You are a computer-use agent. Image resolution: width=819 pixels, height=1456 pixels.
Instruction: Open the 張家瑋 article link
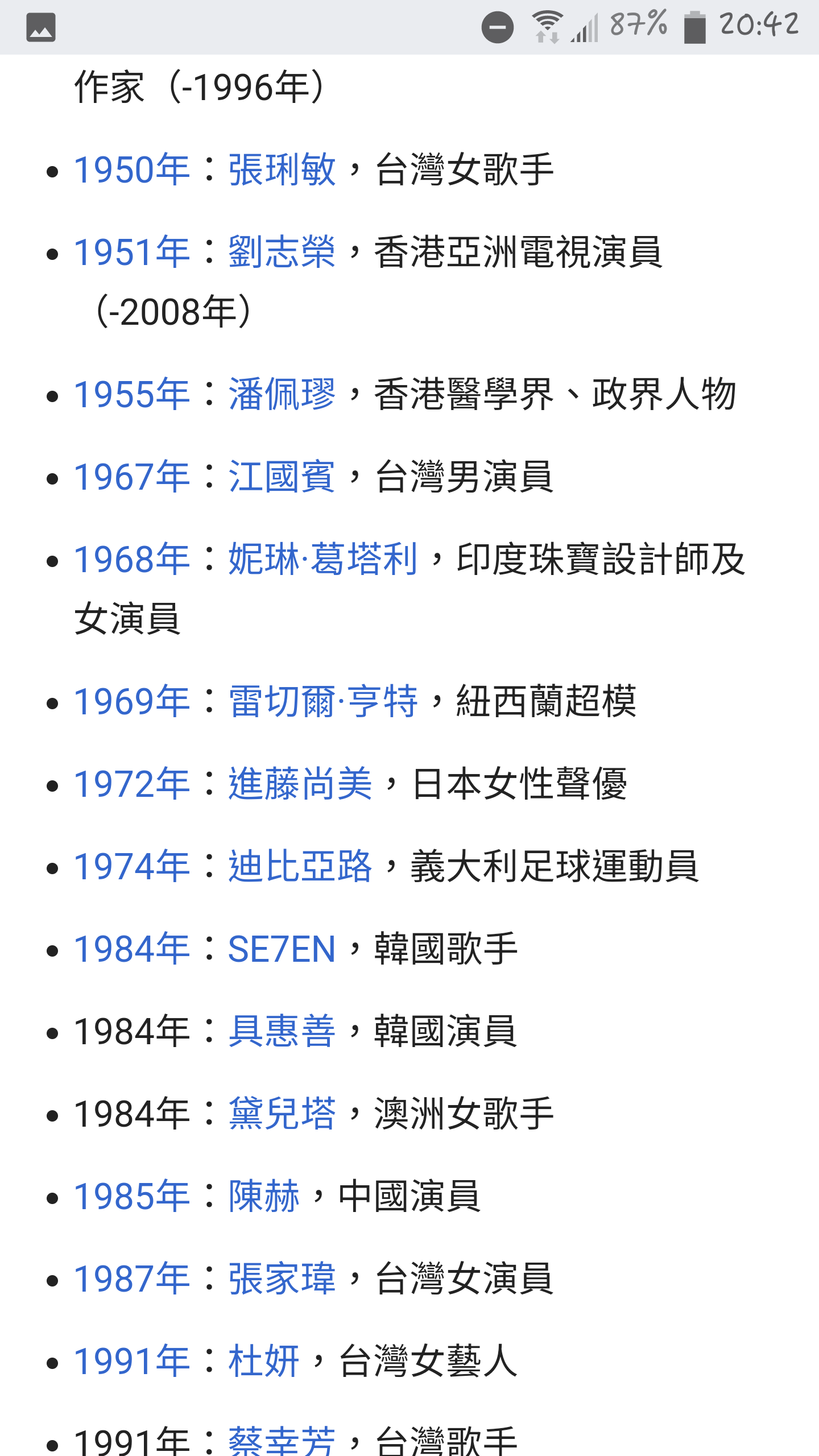[x=282, y=1279]
